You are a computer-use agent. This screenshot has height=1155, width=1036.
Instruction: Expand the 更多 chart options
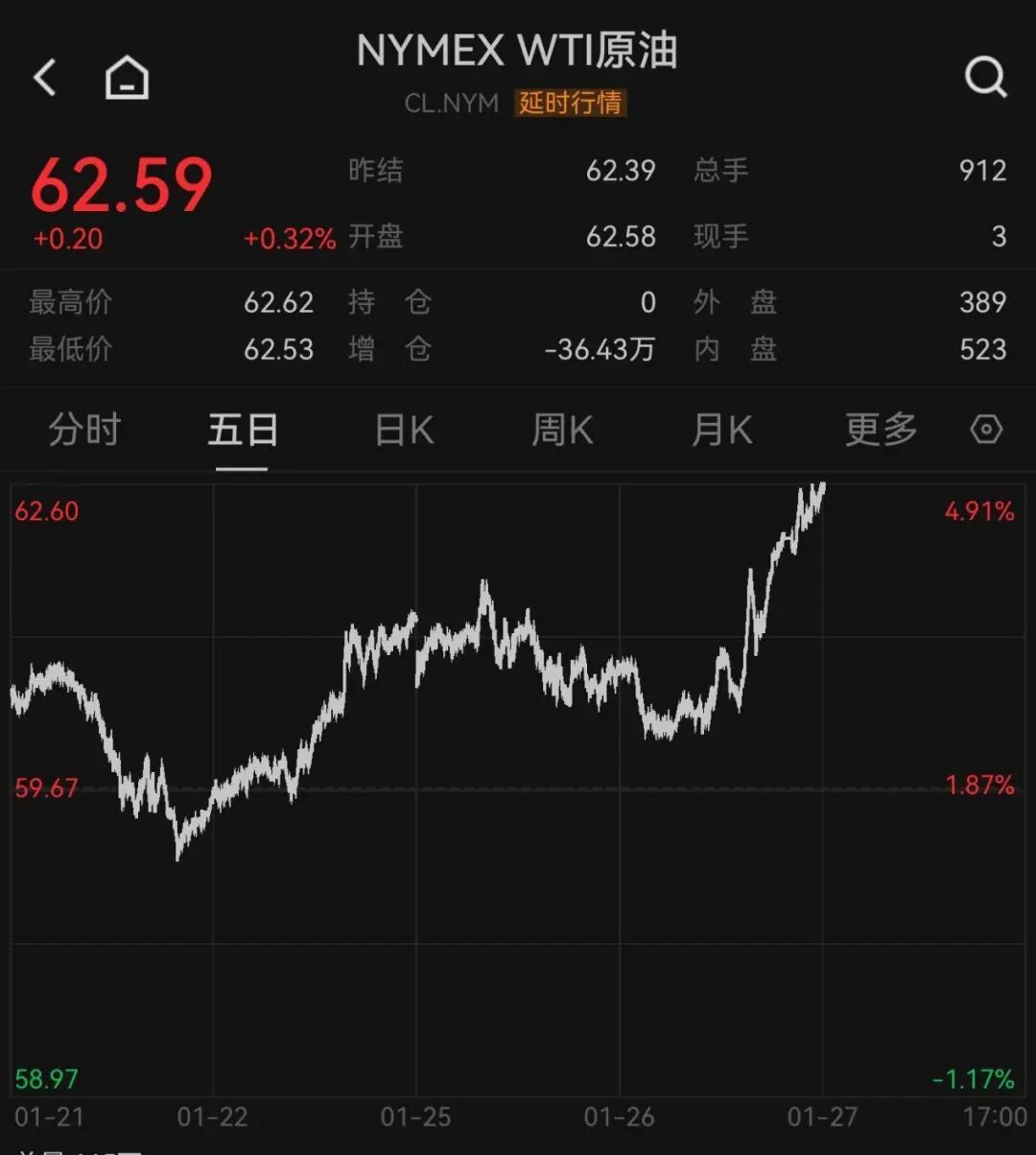[x=881, y=430]
